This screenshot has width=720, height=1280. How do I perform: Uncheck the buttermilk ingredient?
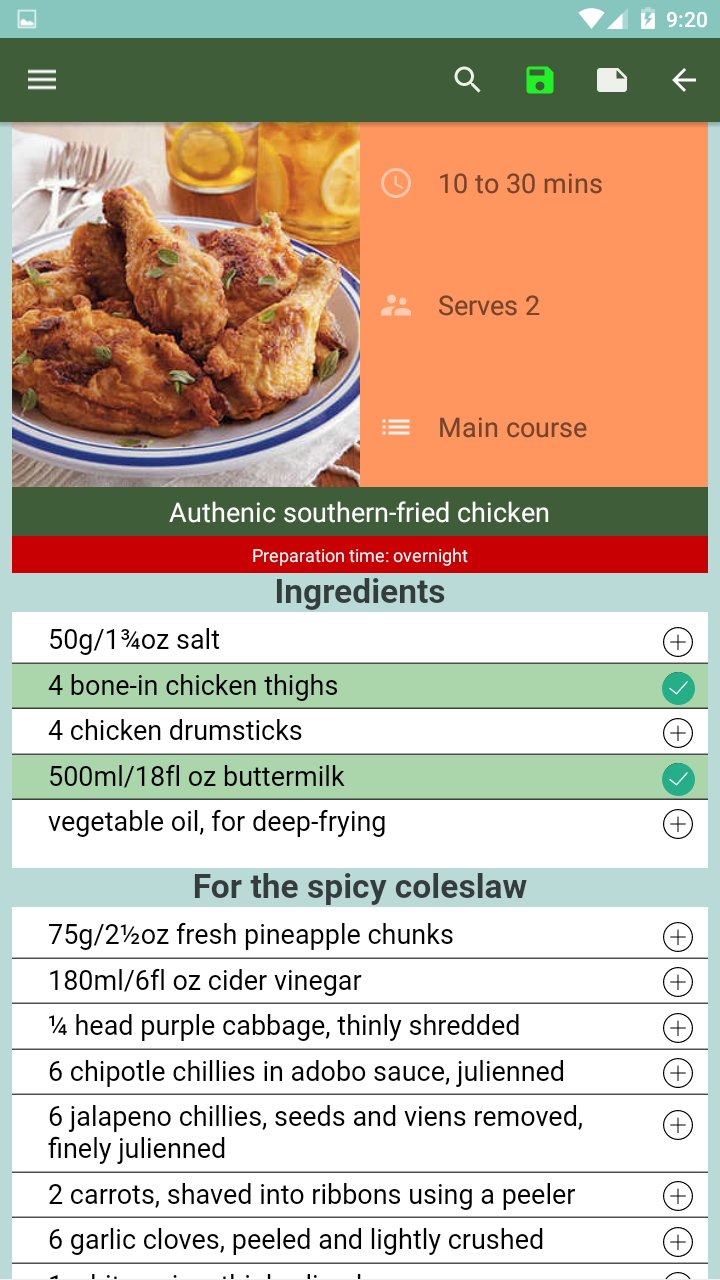(x=679, y=778)
